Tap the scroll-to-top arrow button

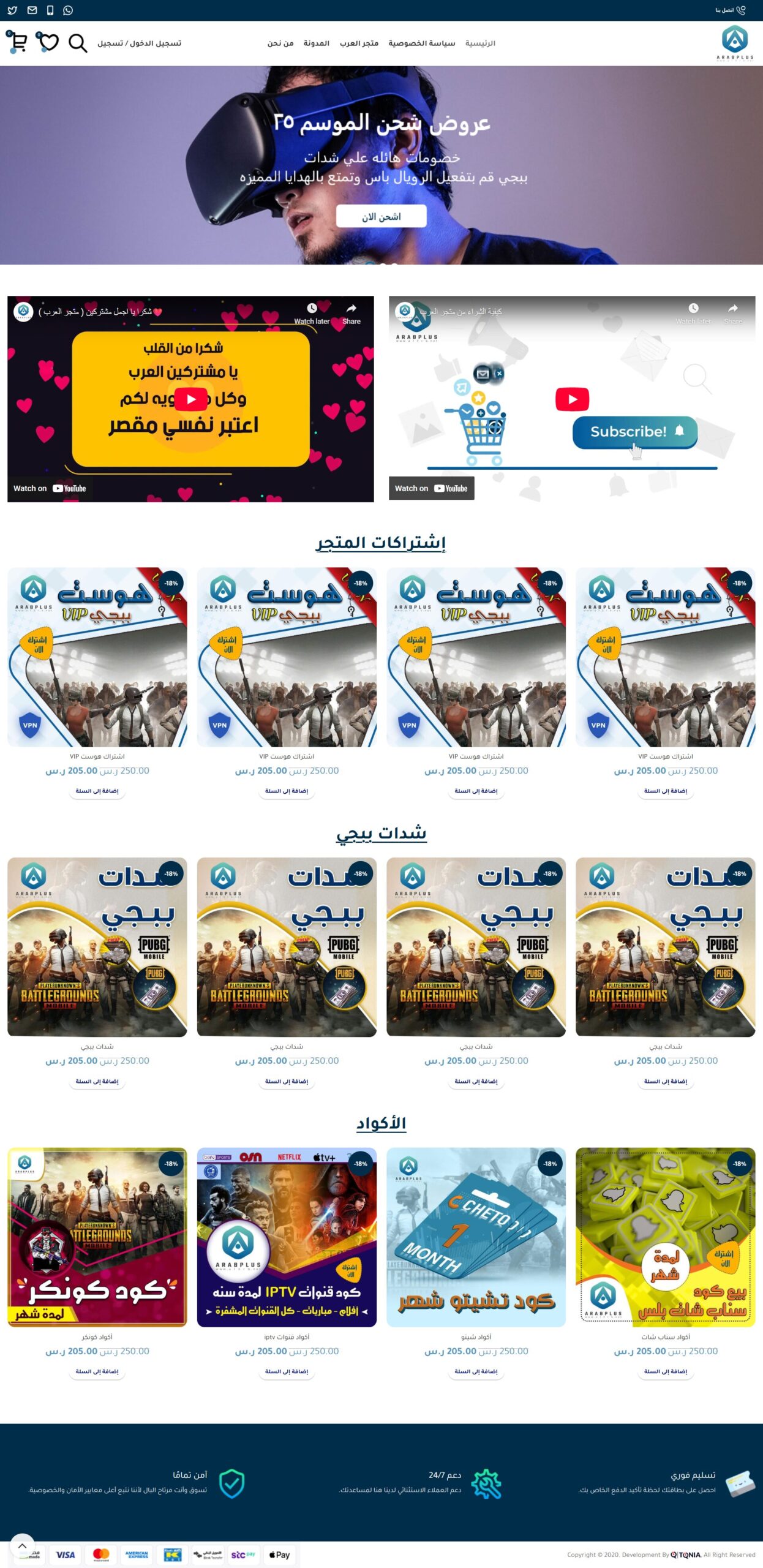pyautogui.click(x=22, y=1545)
